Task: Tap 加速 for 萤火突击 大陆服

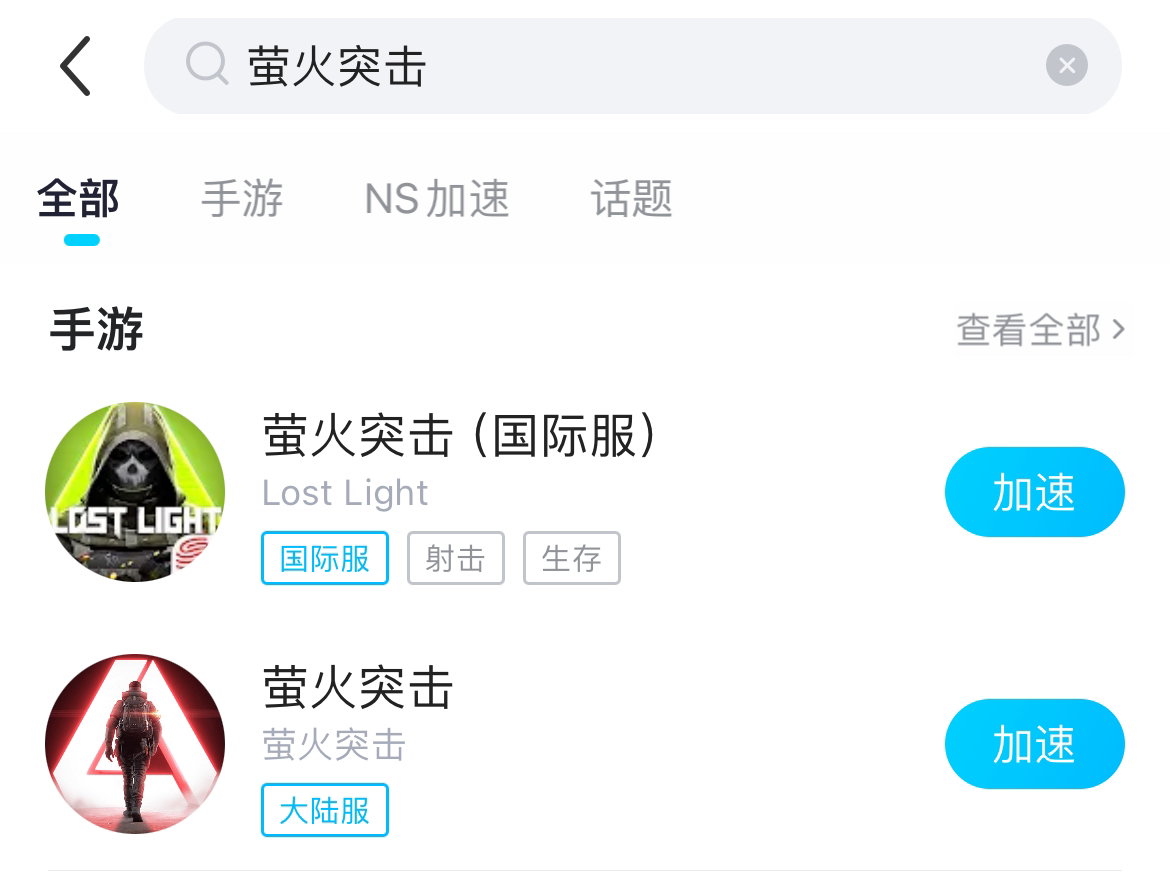Action: pos(1034,745)
